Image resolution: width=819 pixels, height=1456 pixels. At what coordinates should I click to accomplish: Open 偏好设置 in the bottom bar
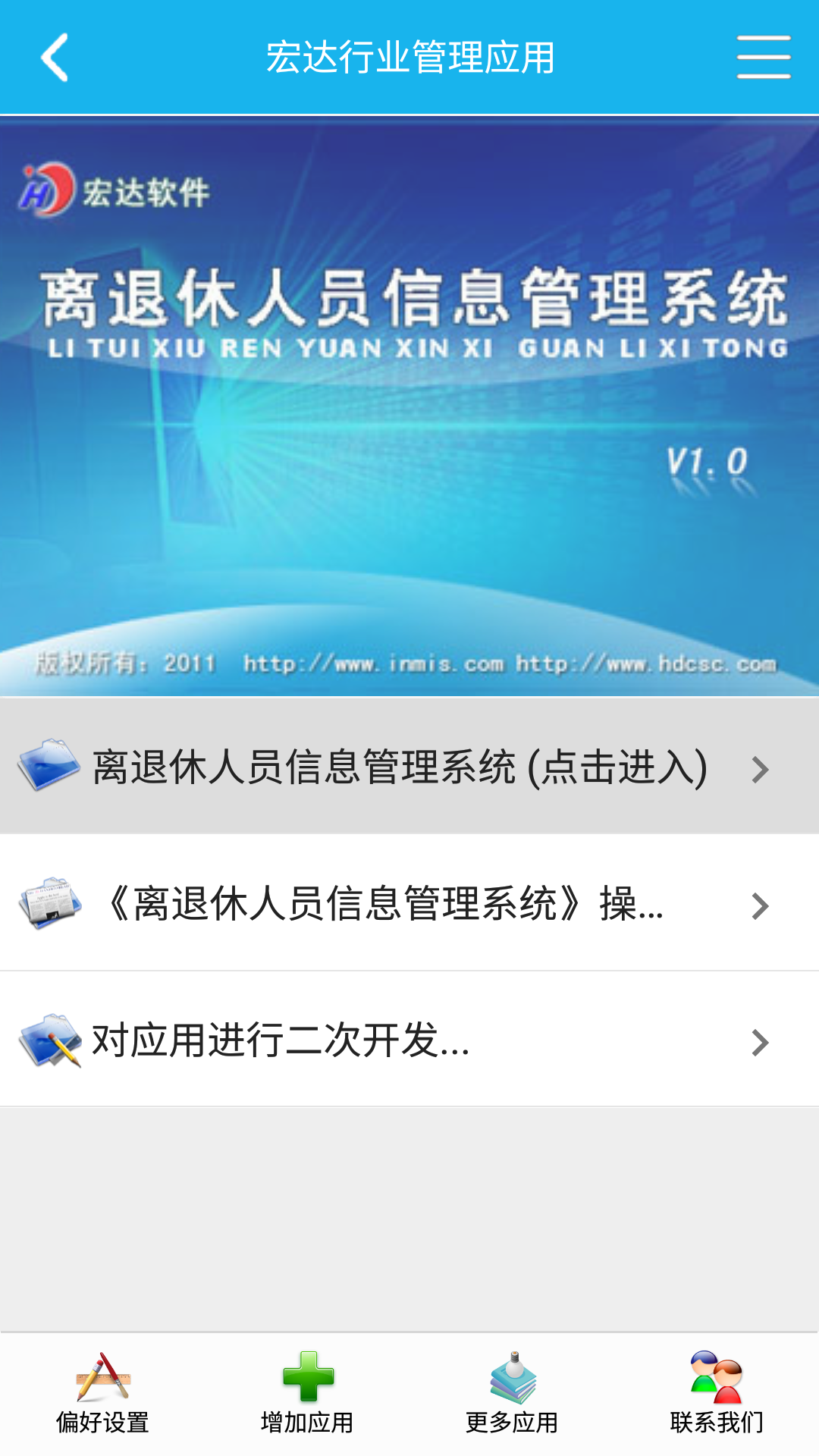pos(102,1393)
